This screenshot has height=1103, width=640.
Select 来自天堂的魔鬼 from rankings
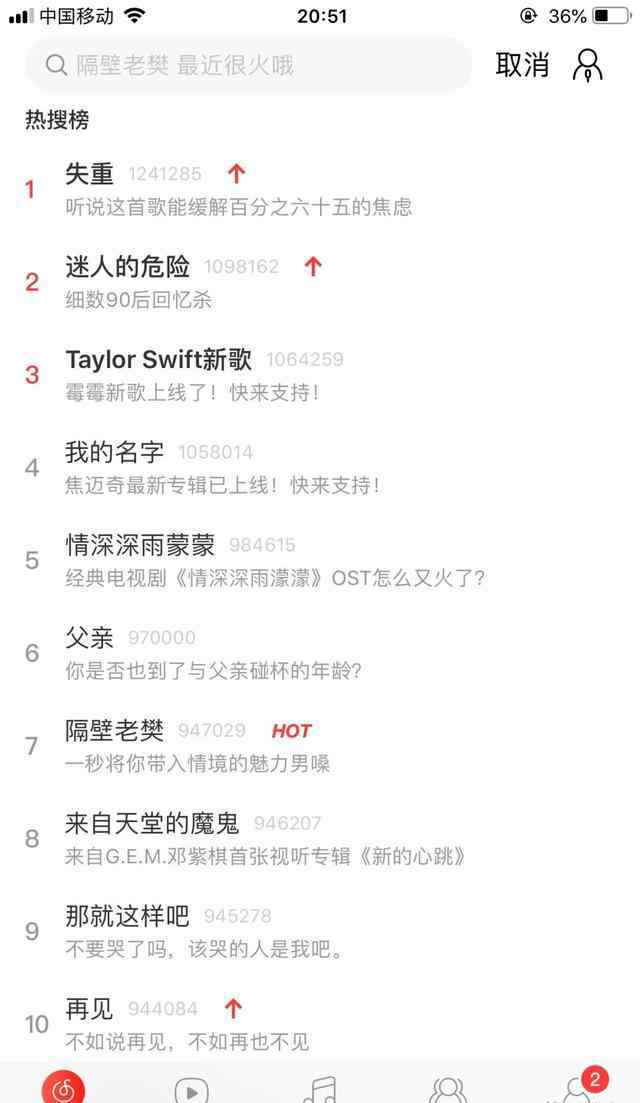point(320,839)
